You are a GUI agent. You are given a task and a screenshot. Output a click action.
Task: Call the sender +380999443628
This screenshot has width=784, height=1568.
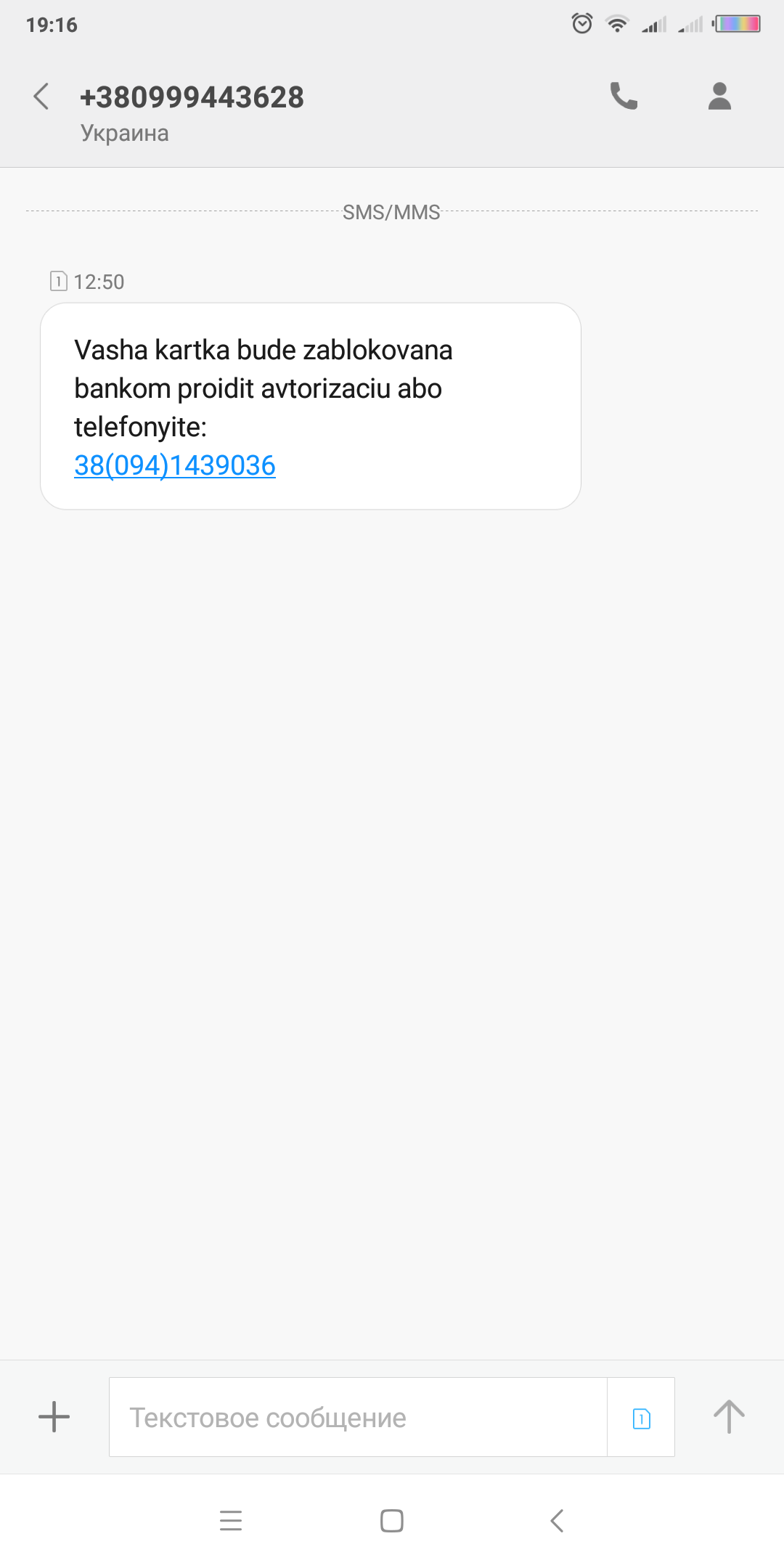pyautogui.click(x=624, y=96)
